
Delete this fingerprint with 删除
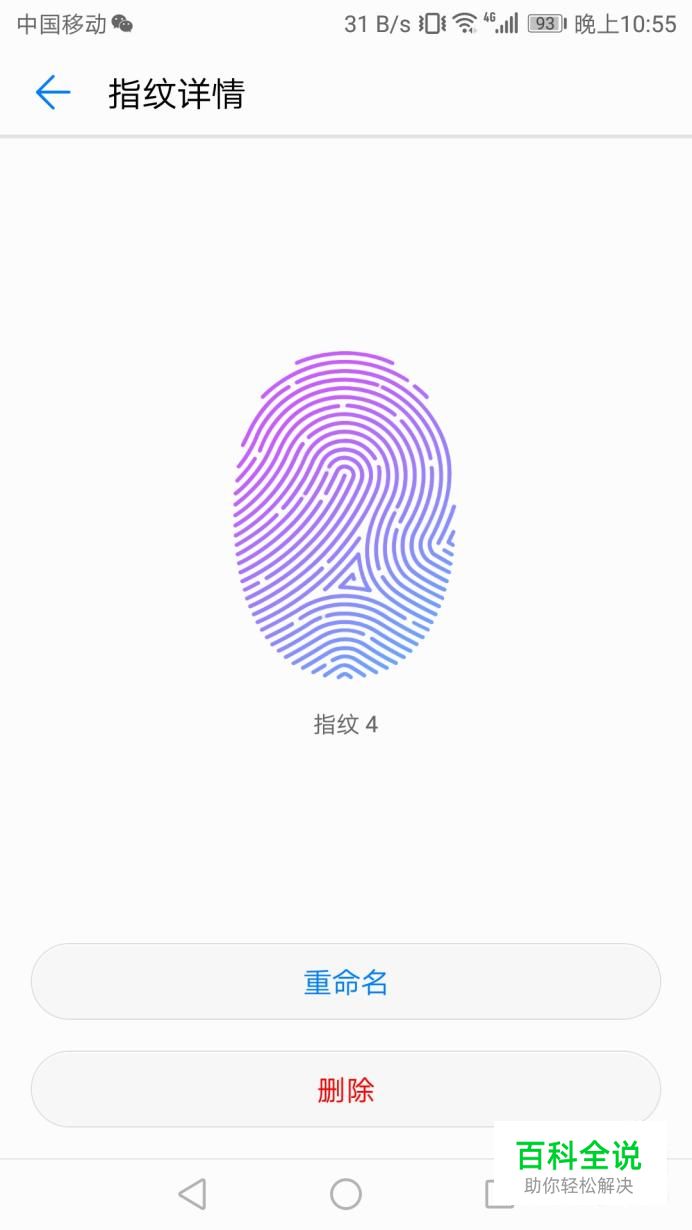346,1089
